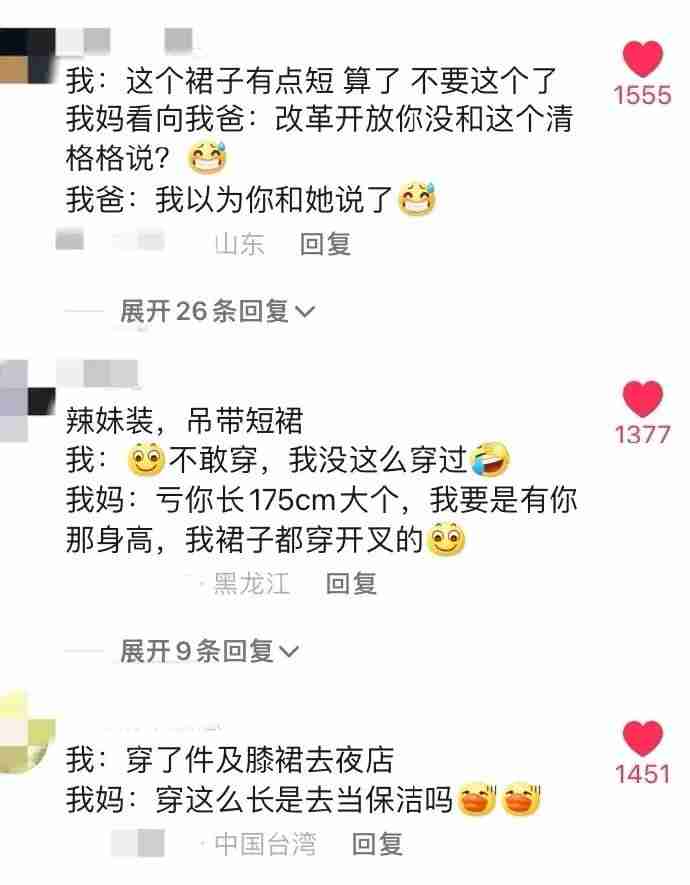Reply to the comment from 黑龙江
This screenshot has width=690, height=885.
(x=352, y=583)
